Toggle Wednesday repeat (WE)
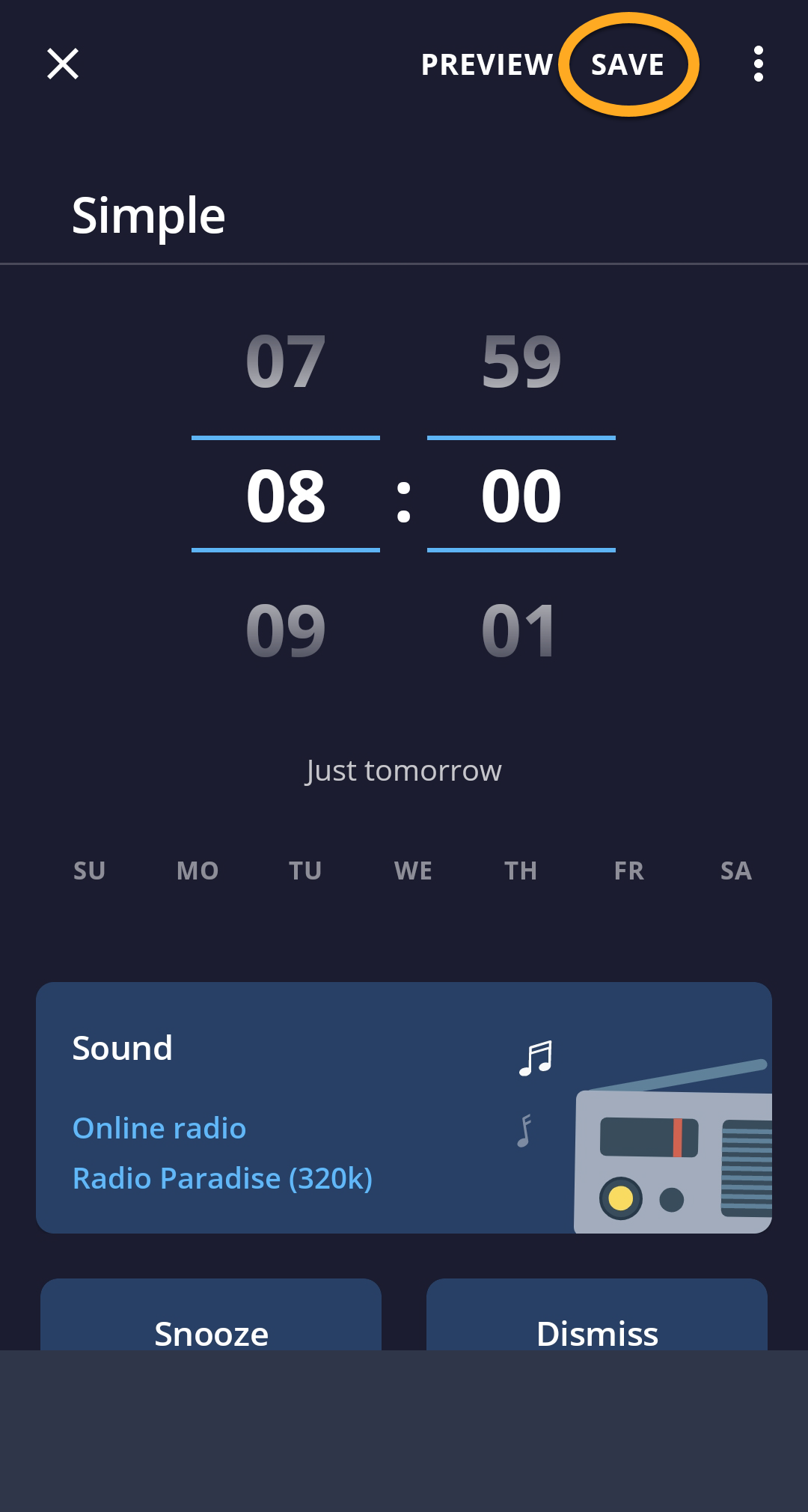This screenshot has width=808, height=1512. click(x=413, y=871)
